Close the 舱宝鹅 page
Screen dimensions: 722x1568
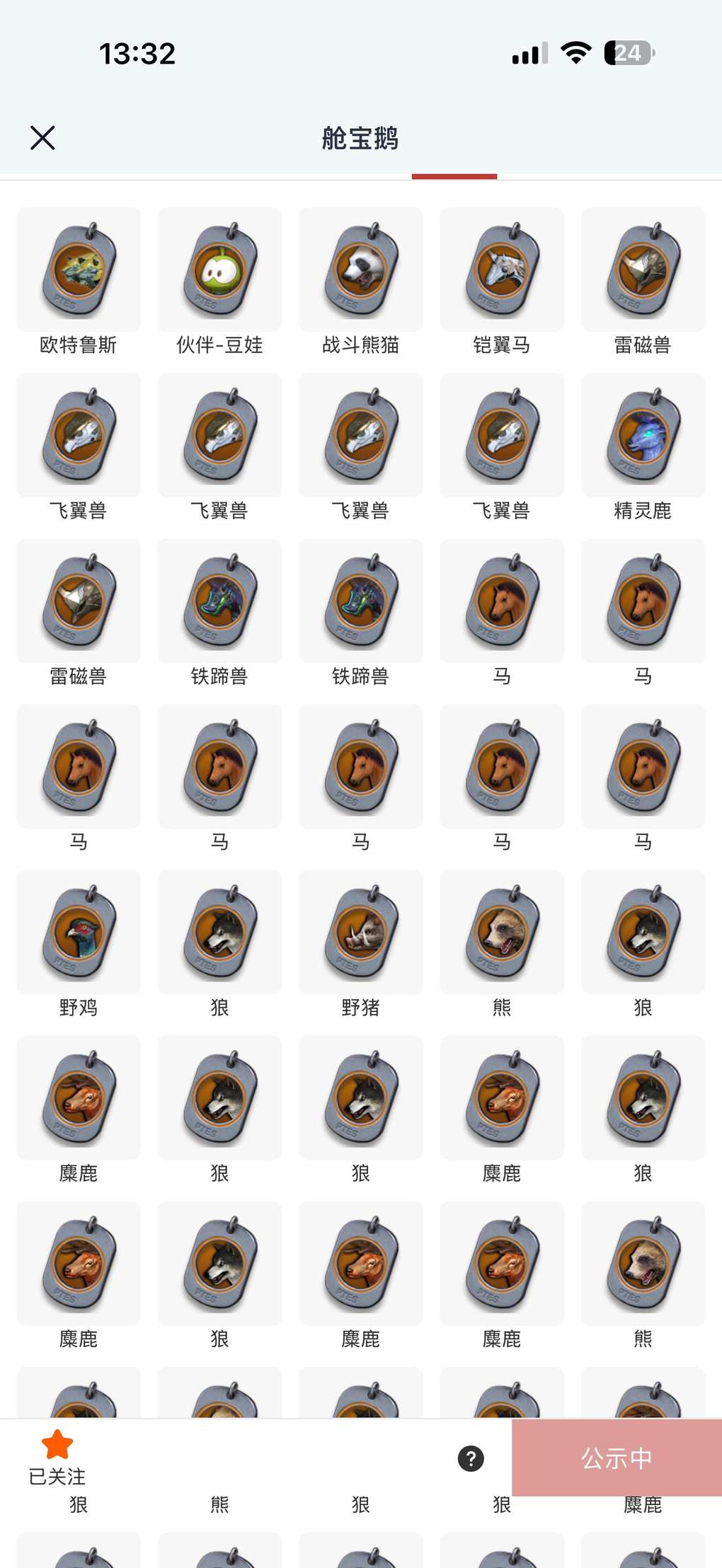42,138
